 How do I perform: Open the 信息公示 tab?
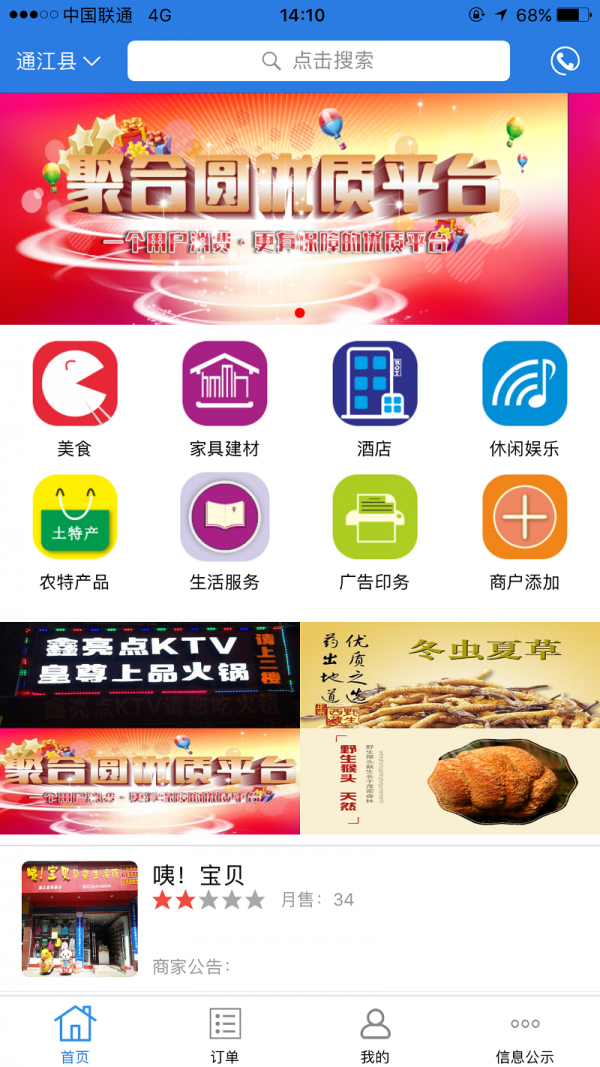coord(525,1035)
